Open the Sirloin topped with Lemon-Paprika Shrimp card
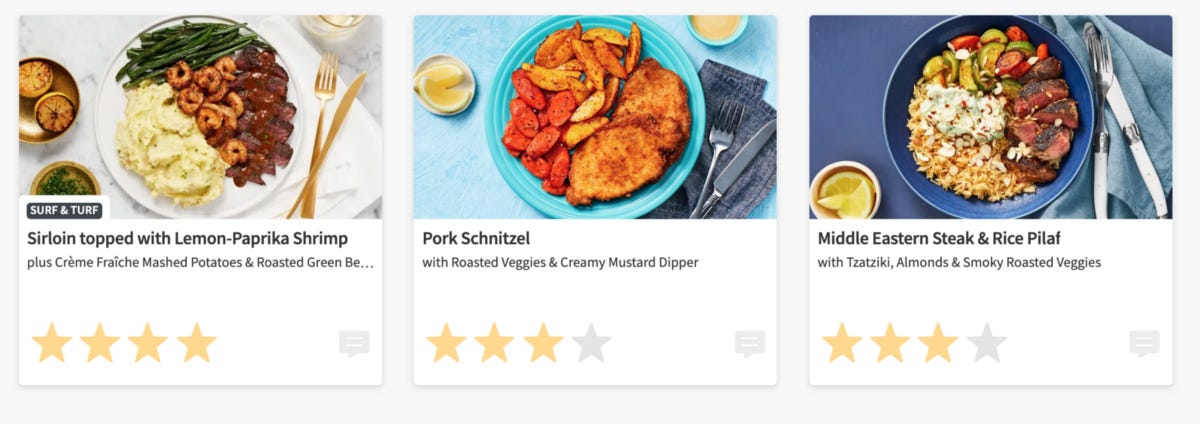Image resolution: width=1200 pixels, height=424 pixels. 187,238
